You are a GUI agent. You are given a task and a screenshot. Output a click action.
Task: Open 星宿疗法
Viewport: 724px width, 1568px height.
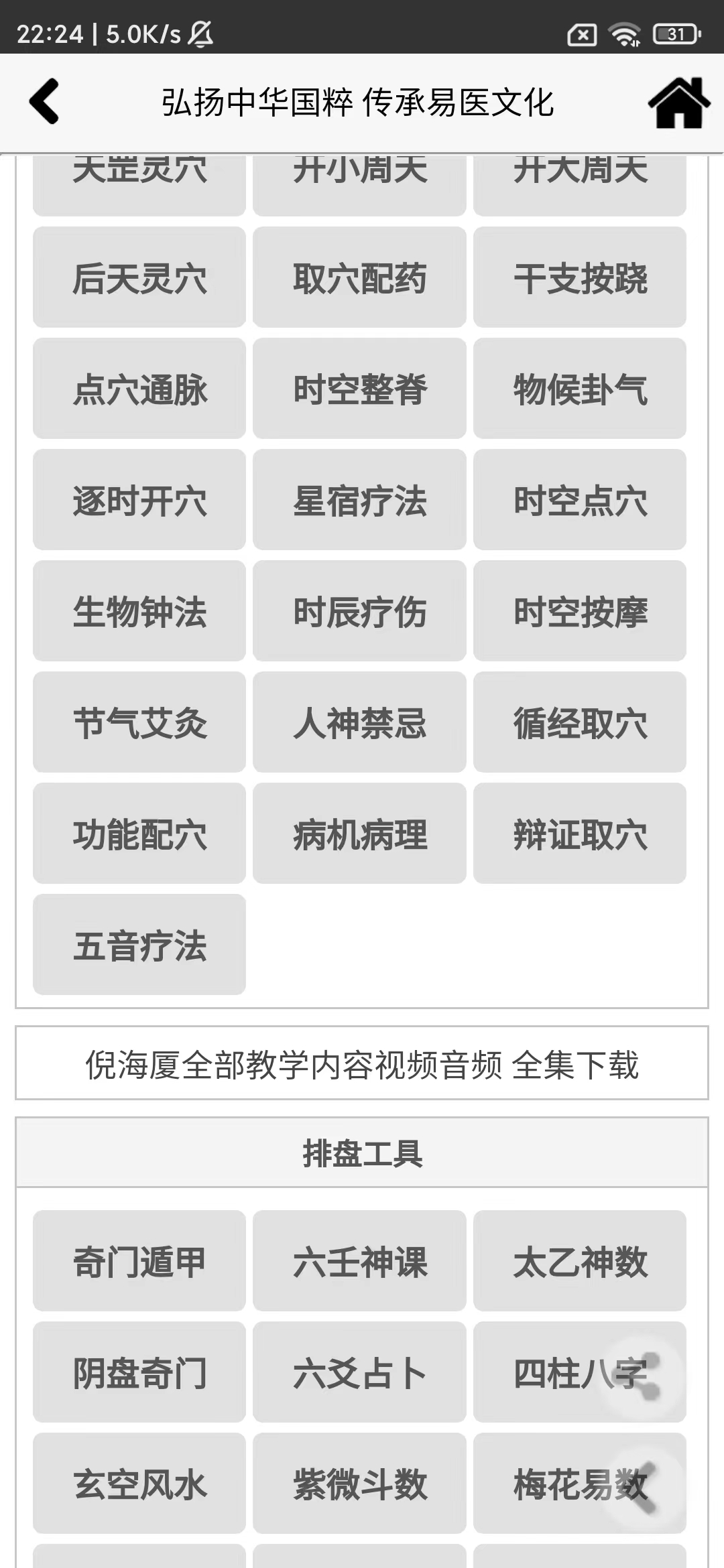coord(359,500)
